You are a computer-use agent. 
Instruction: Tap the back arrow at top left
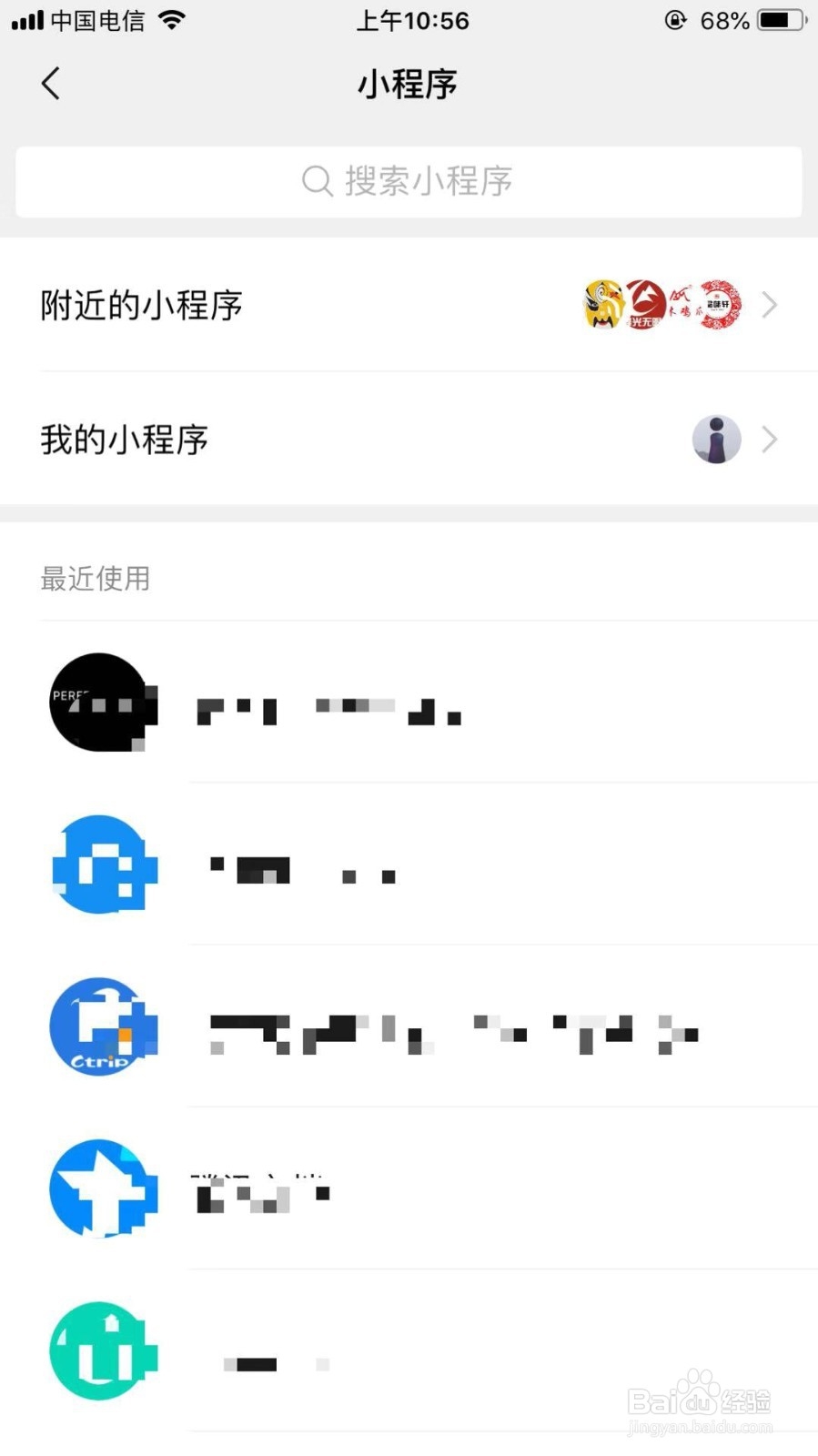pos(50,83)
